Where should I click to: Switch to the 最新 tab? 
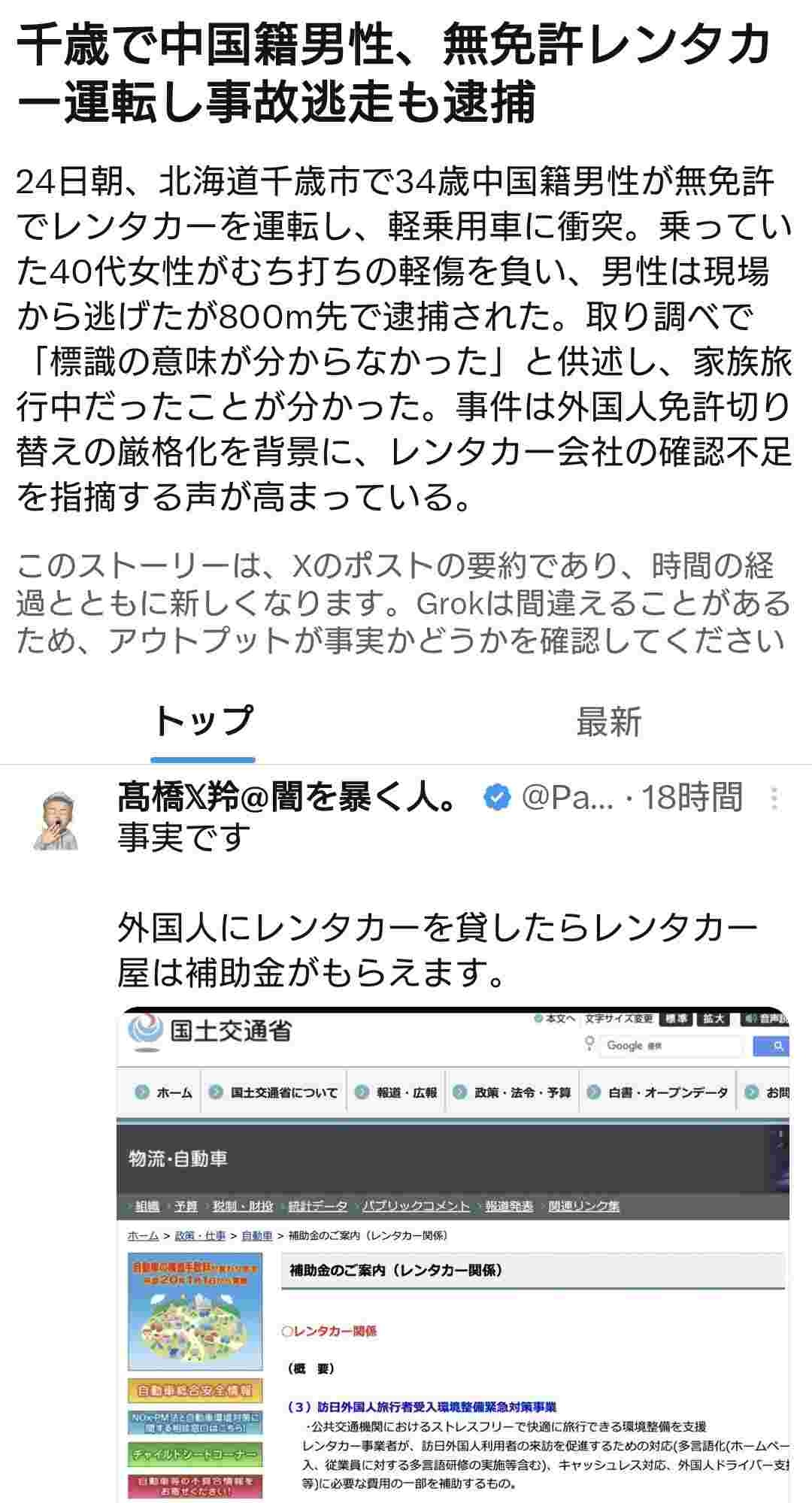click(608, 722)
